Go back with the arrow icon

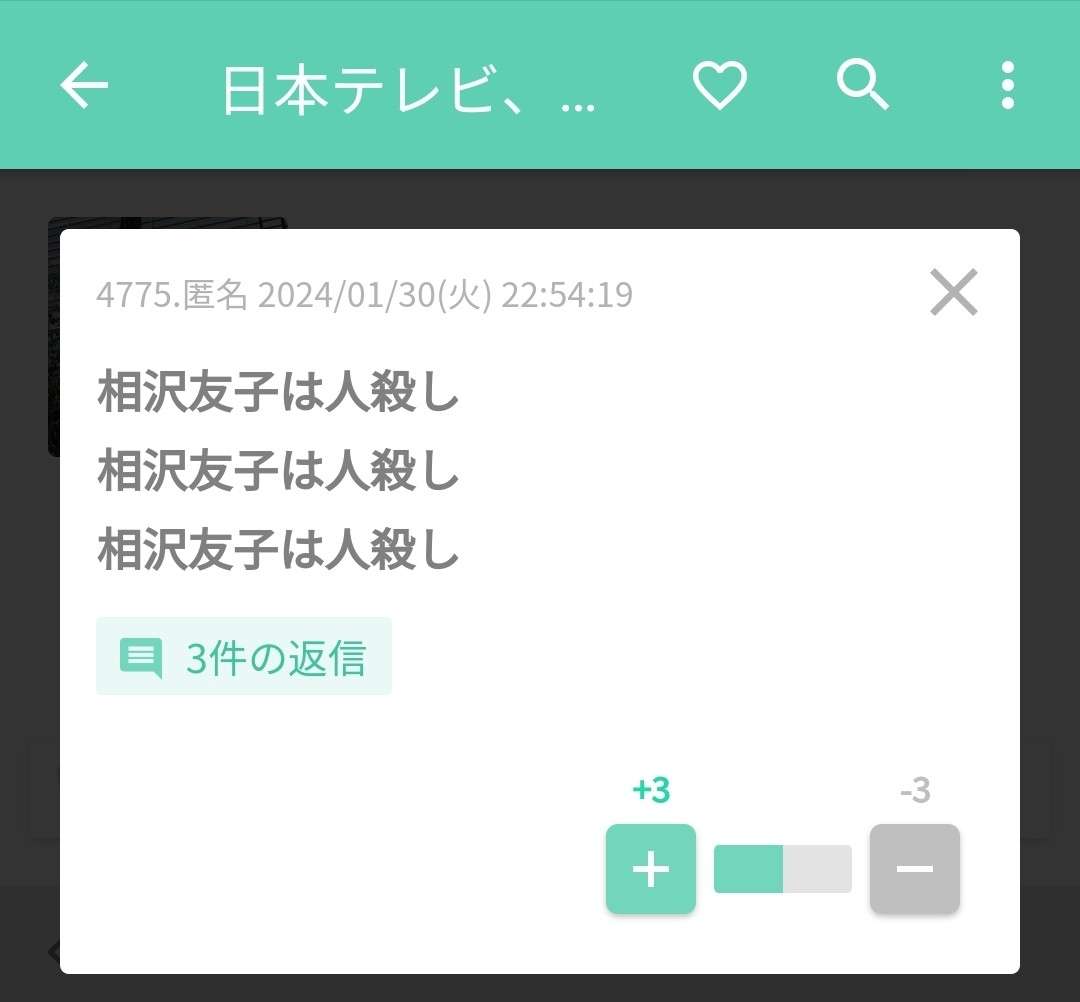(84, 86)
